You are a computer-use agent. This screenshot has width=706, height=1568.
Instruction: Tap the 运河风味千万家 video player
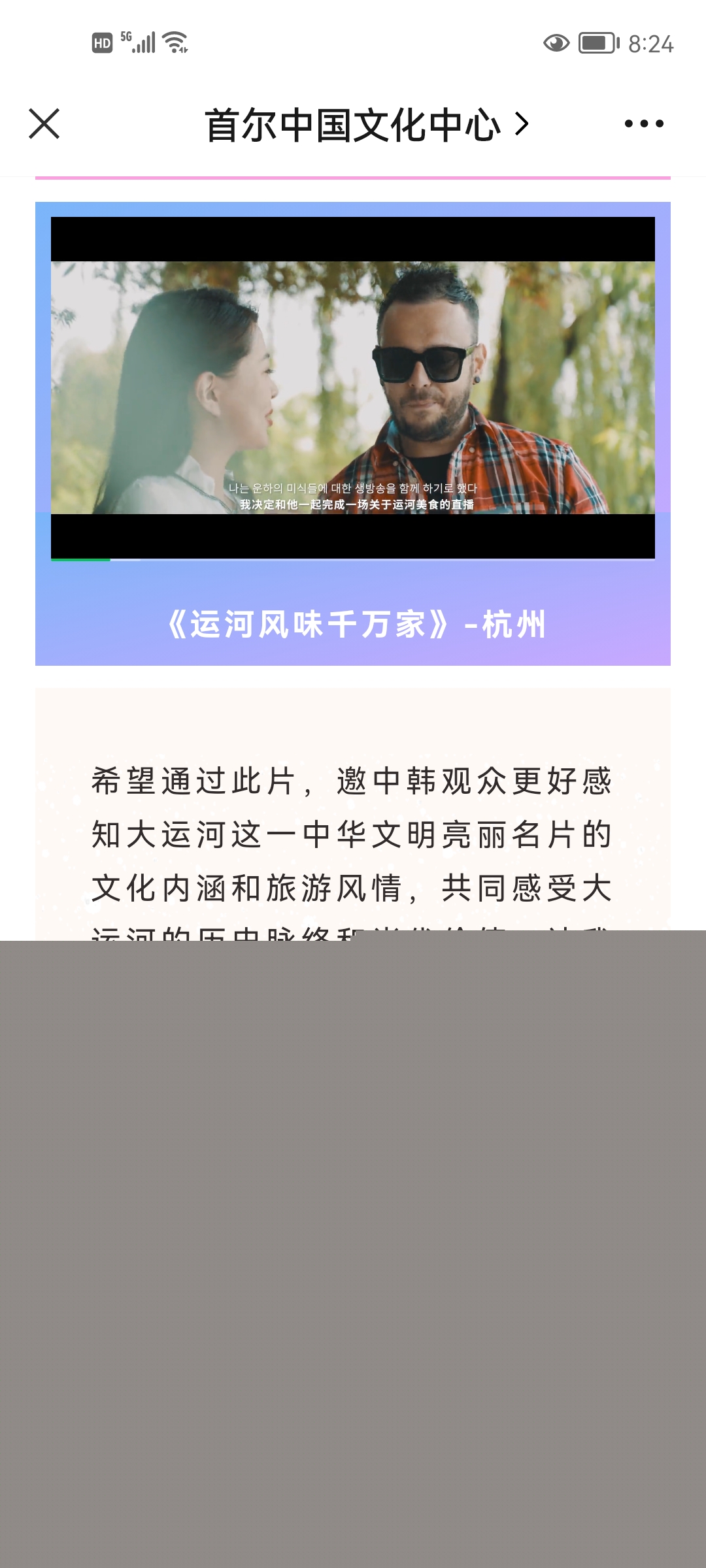coord(353,387)
